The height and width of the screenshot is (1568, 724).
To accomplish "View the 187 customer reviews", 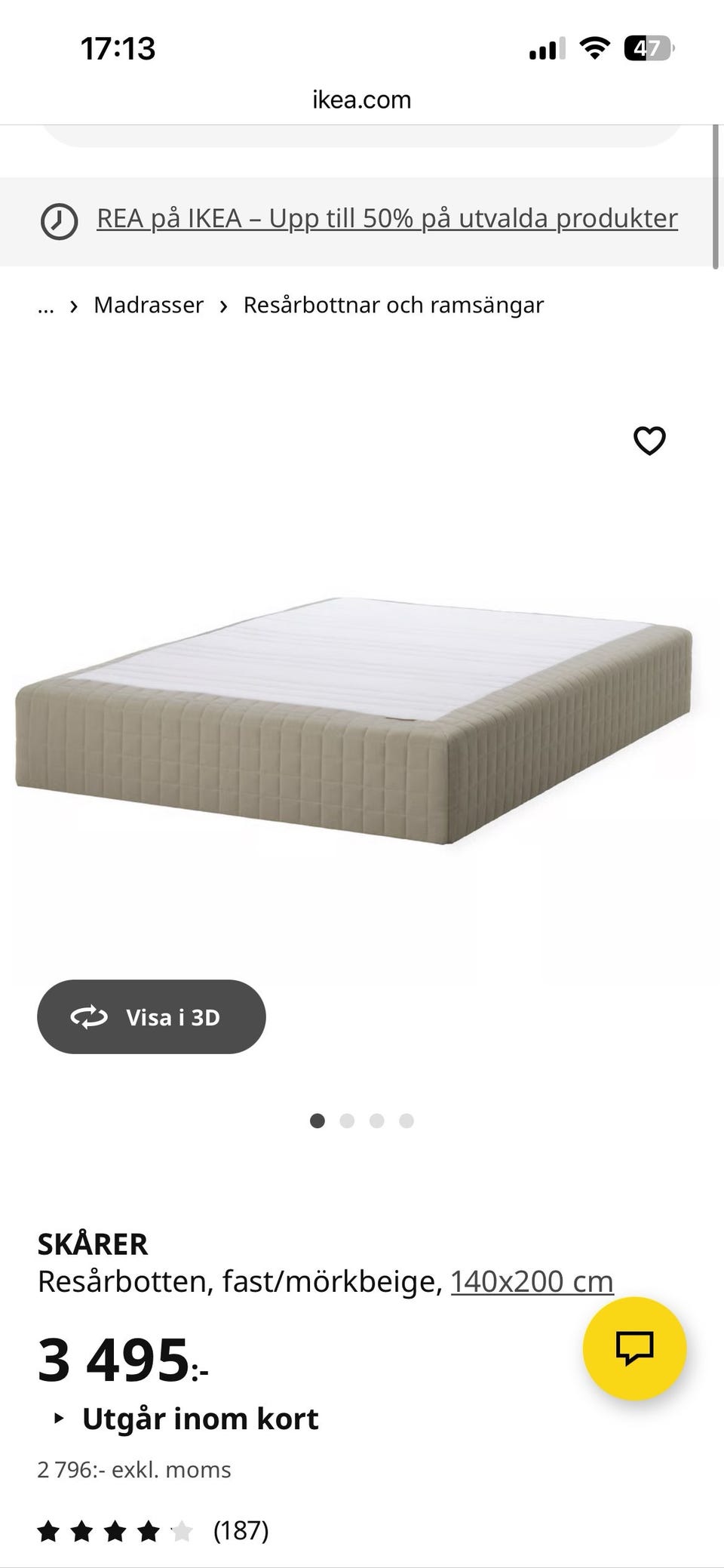I will pyautogui.click(x=153, y=1530).
